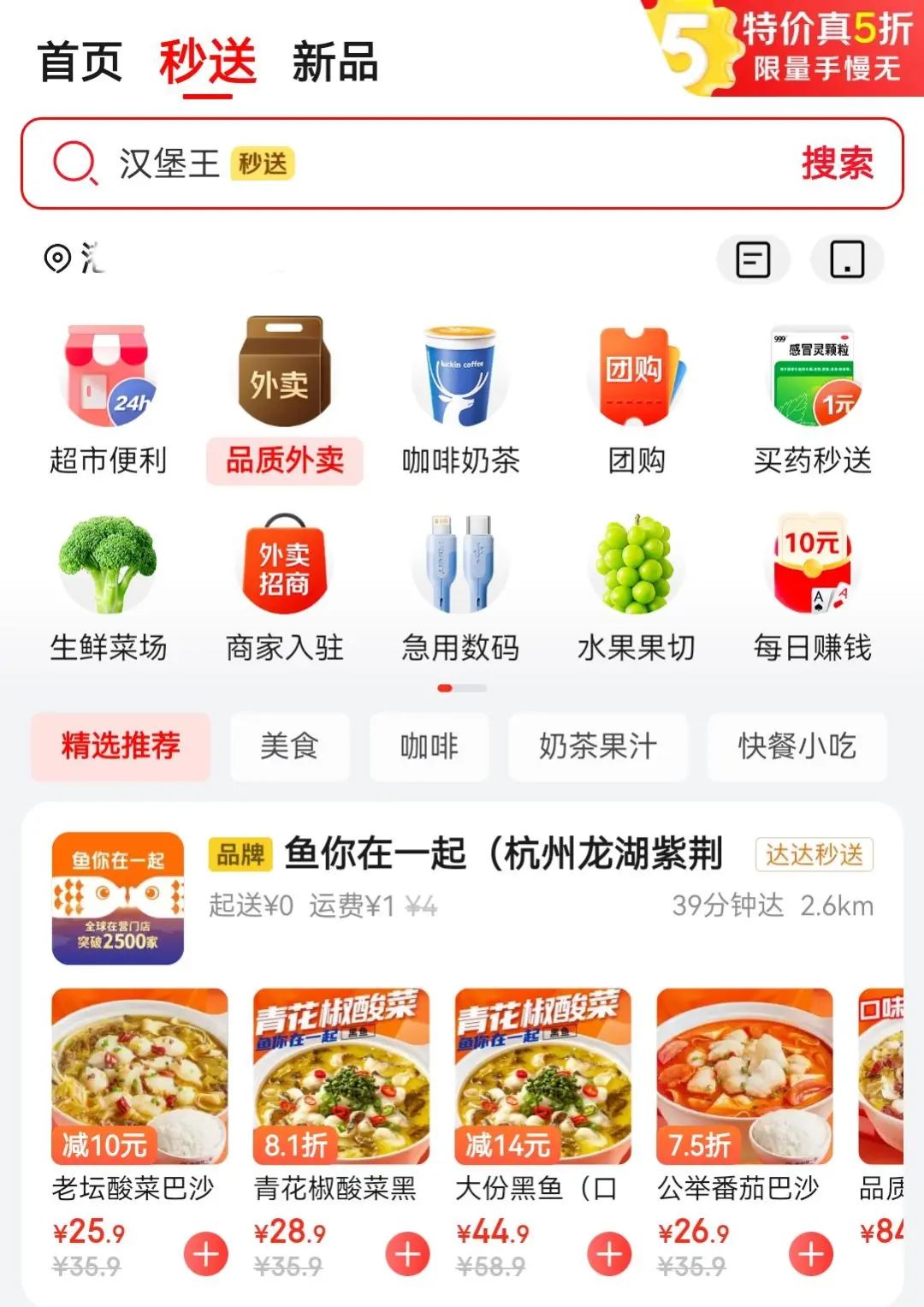Add 老坛酸菜巴沙 to cart
The width and height of the screenshot is (924, 1307).
click(206, 1255)
